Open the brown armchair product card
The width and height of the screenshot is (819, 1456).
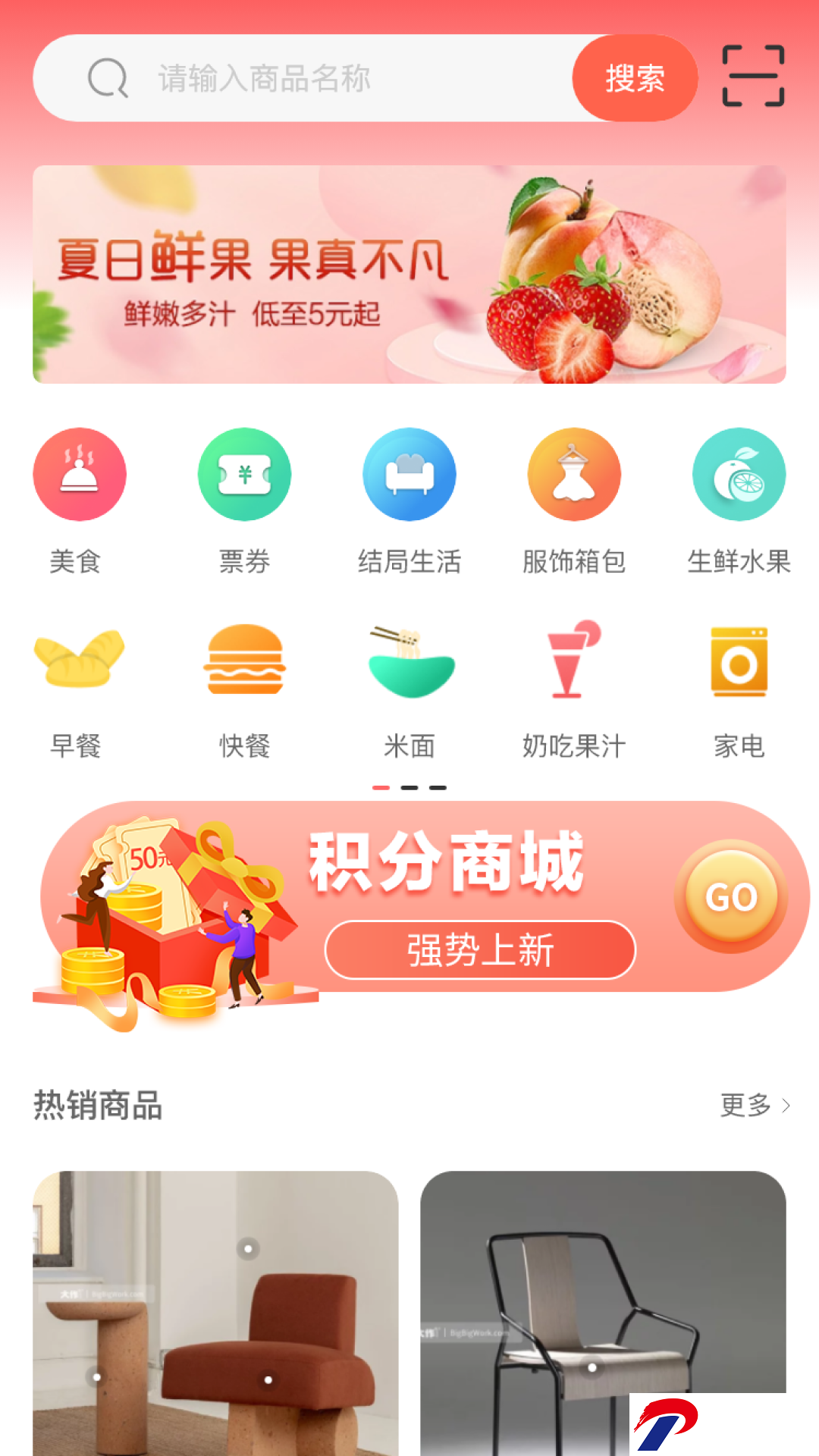pyautogui.click(x=215, y=1313)
